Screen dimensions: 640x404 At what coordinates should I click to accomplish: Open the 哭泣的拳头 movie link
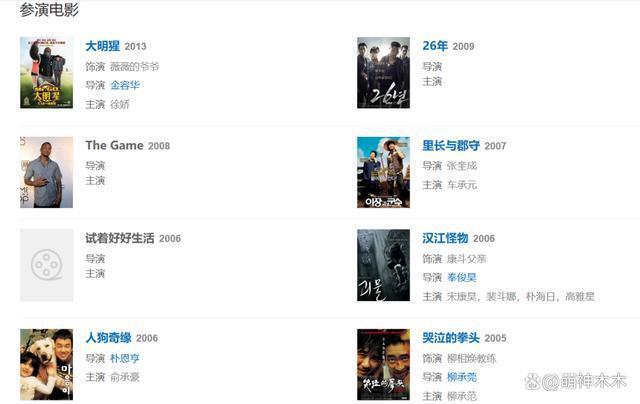(x=451, y=338)
